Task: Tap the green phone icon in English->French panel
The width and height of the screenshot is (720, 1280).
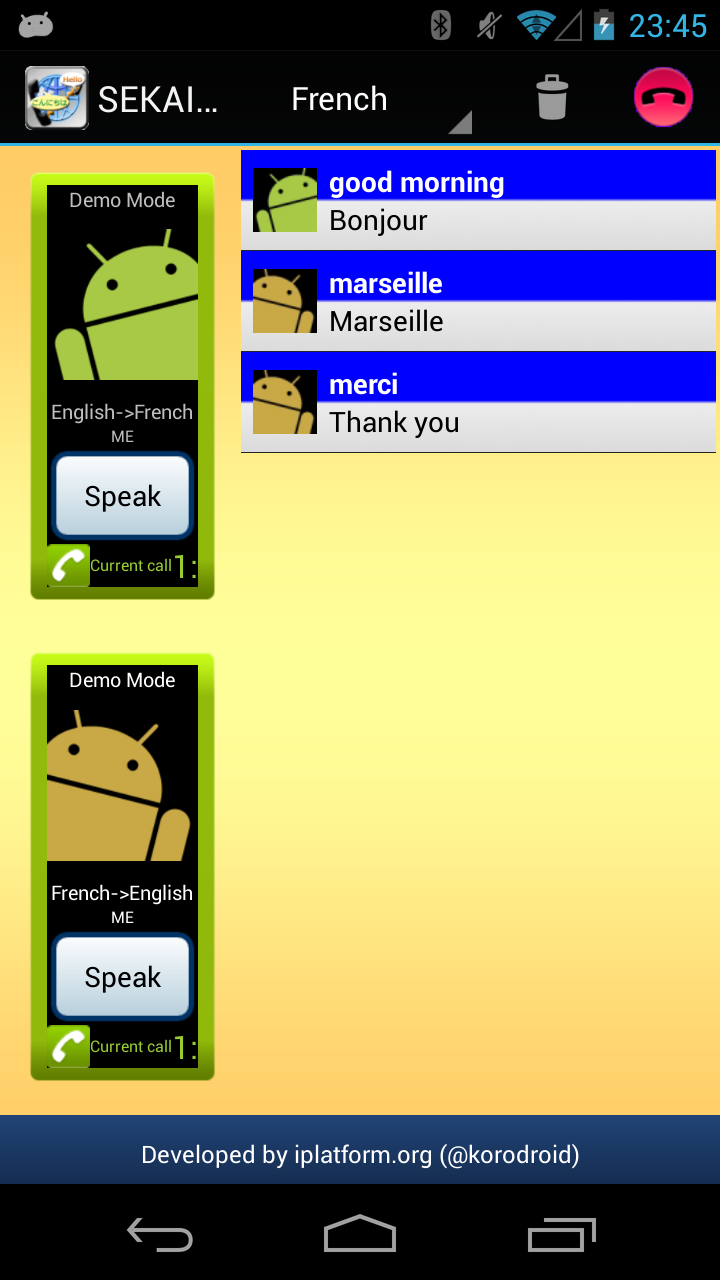Action: pos(68,566)
